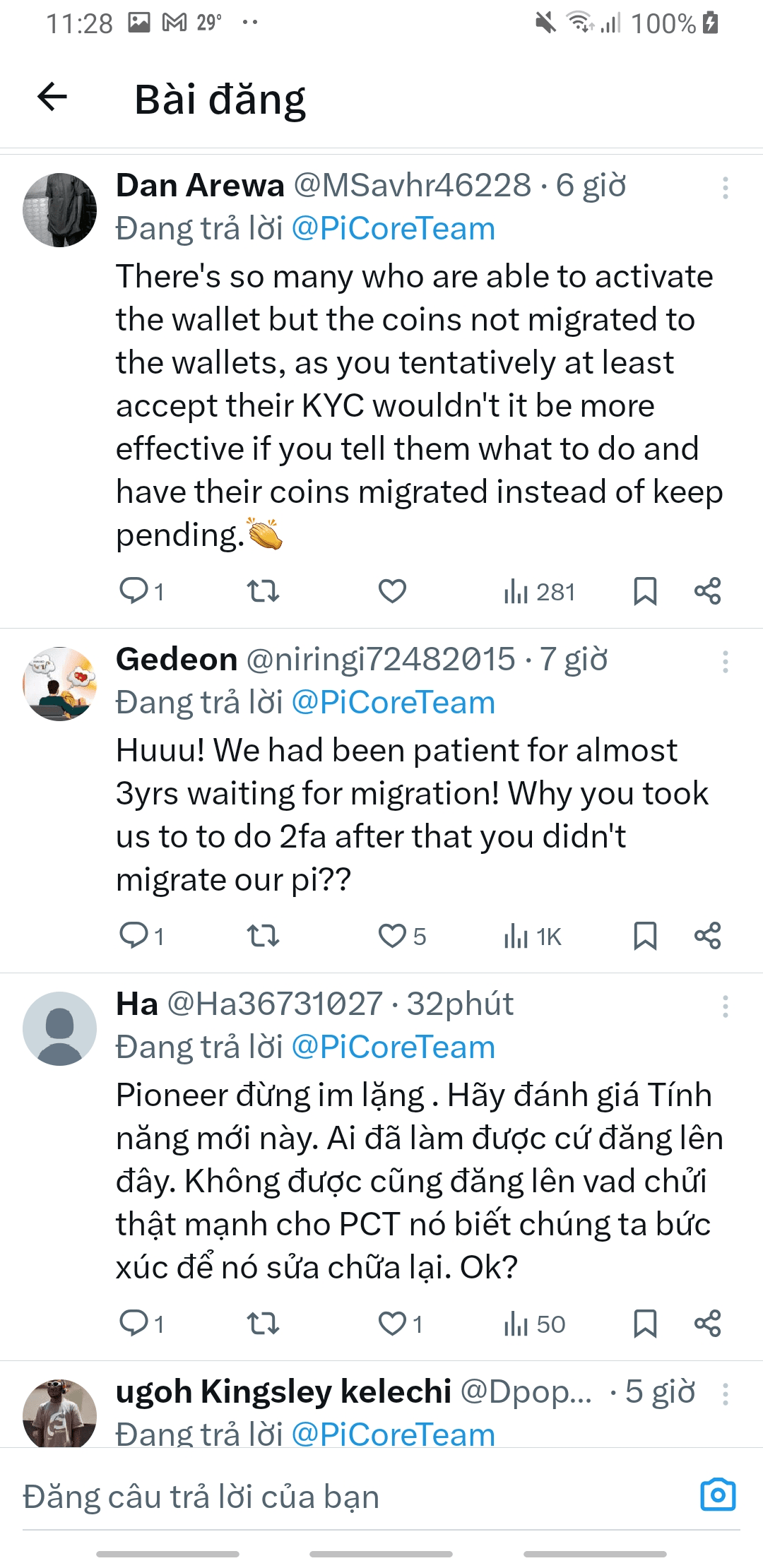
Task: Open overflow menu on ugoh Kingsley kelechi's reply
Action: click(x=725, y=1394)
